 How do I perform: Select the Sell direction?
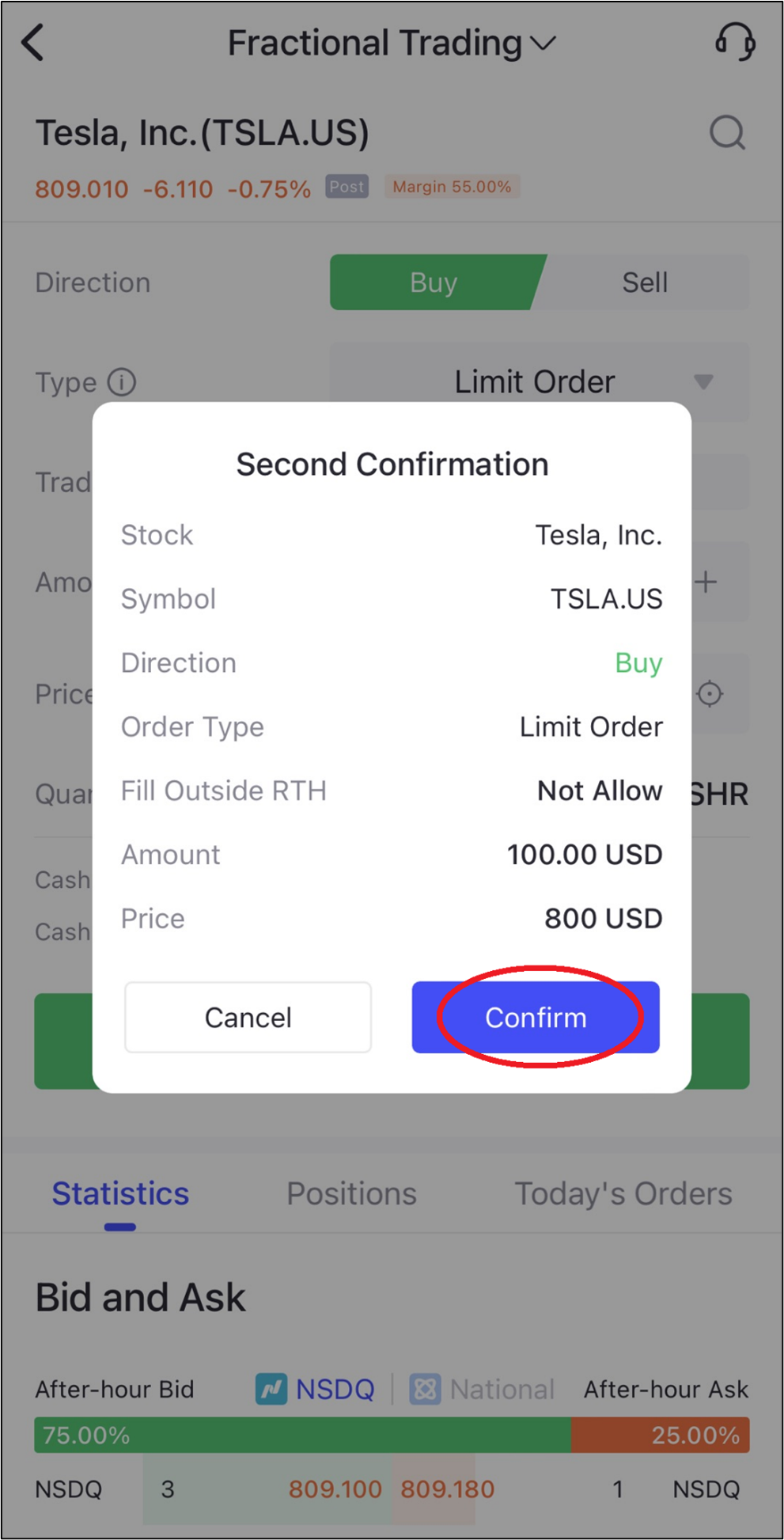pyautogui.click(x=645, y=282)
